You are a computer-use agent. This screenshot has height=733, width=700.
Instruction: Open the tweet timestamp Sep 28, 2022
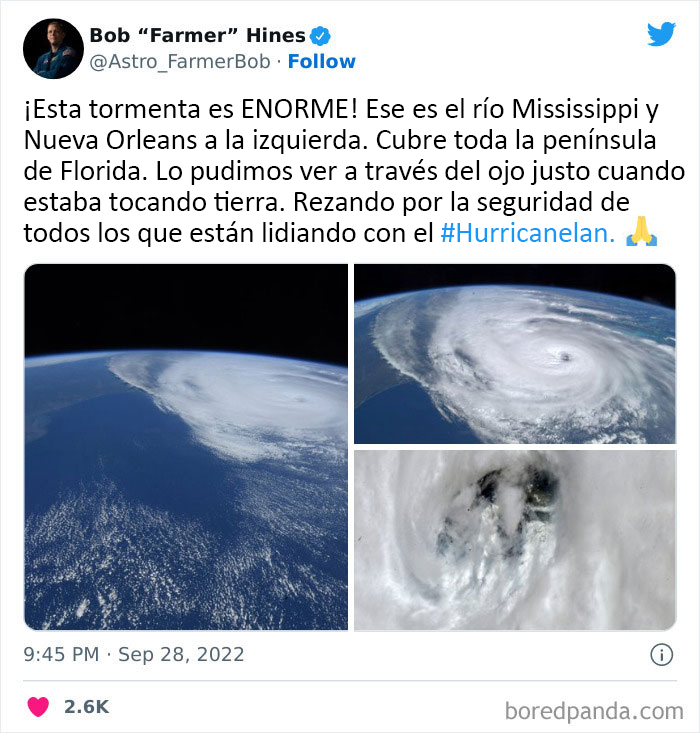(134, 656)
